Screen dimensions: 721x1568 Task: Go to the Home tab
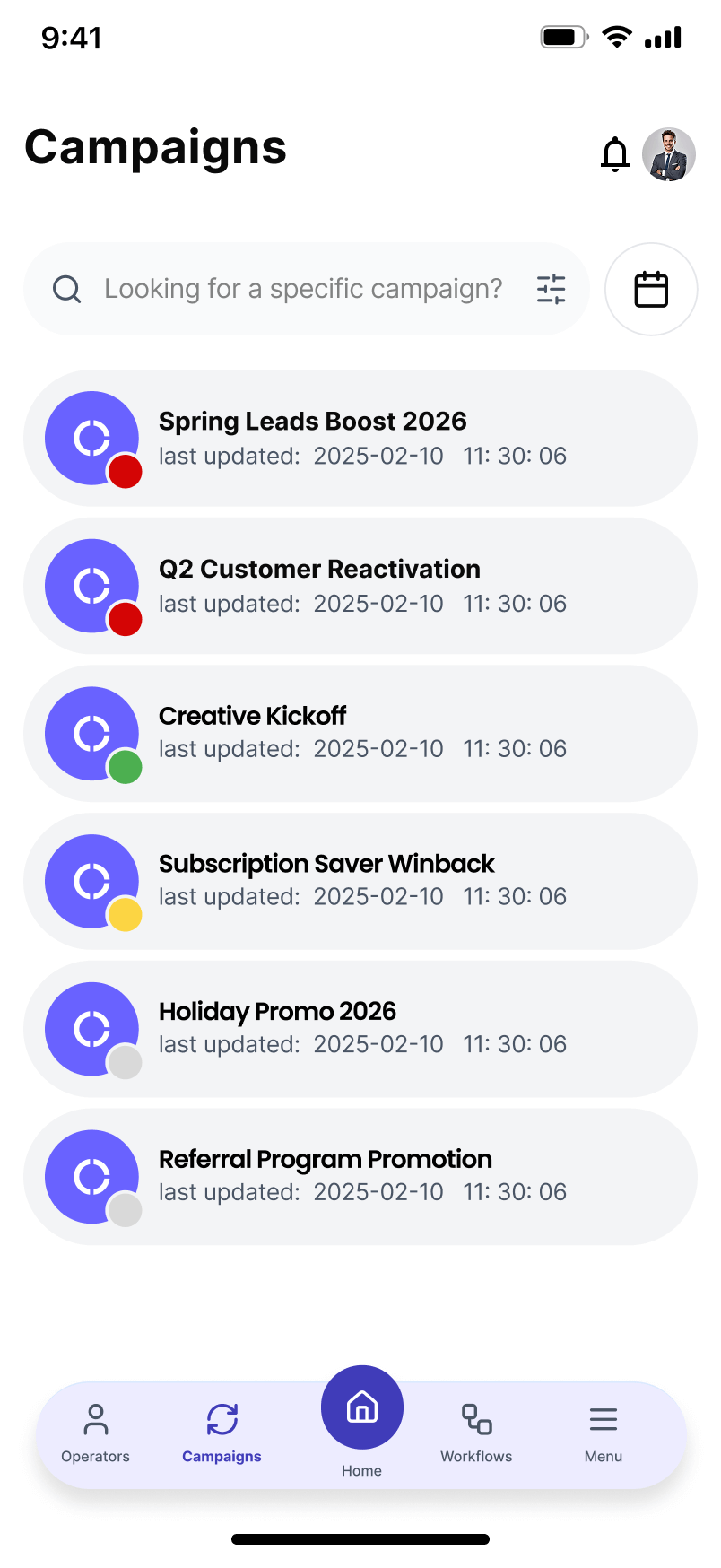(x=361, y=1417)
